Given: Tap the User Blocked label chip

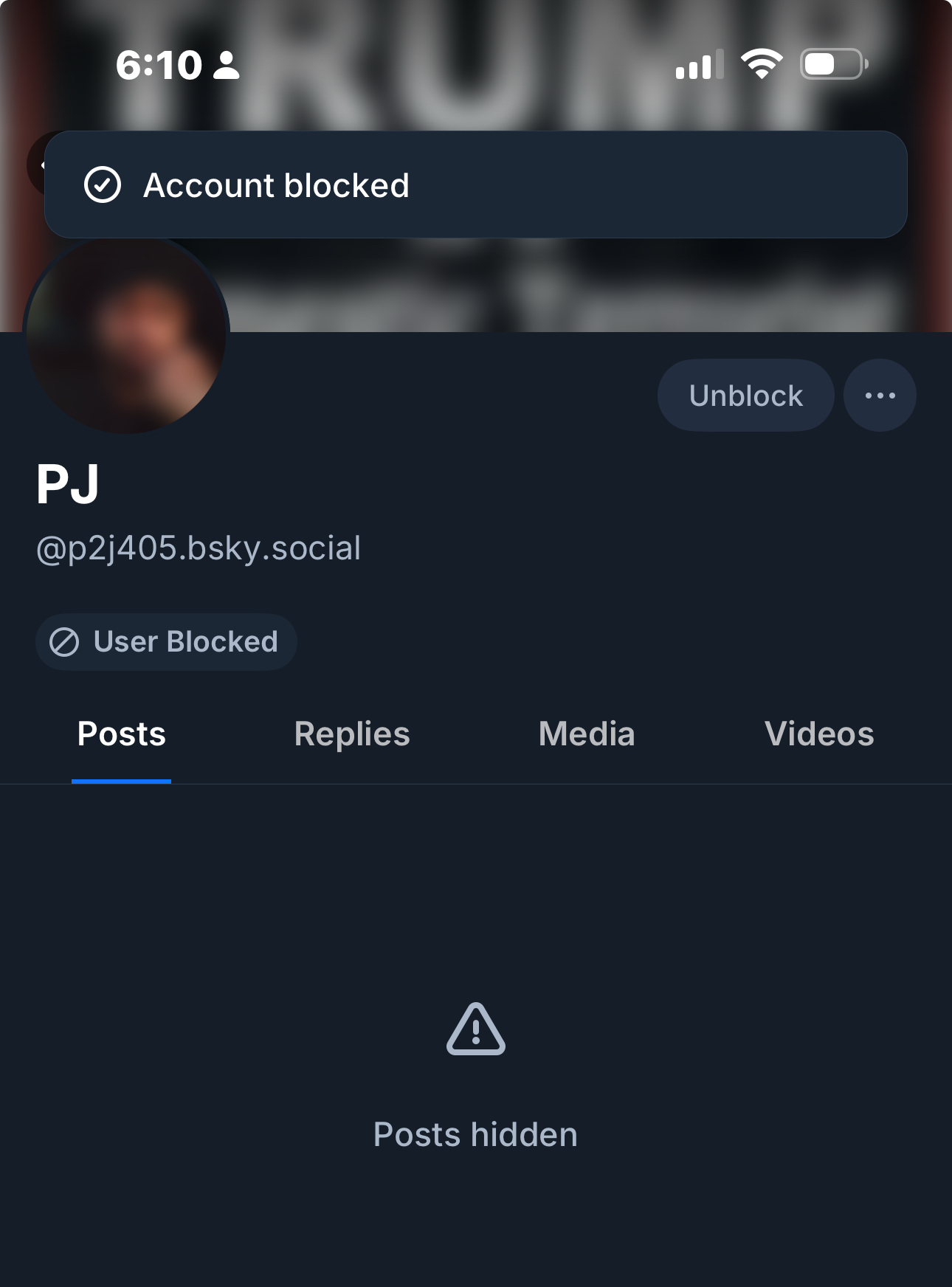Looking at the screenshot, I should 166,642.
